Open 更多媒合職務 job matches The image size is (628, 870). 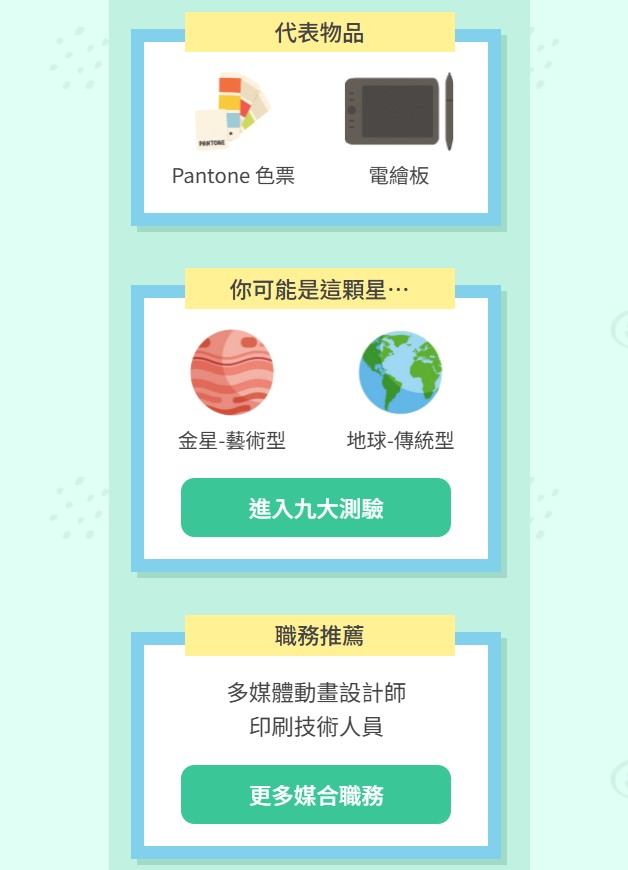point(316,795)
